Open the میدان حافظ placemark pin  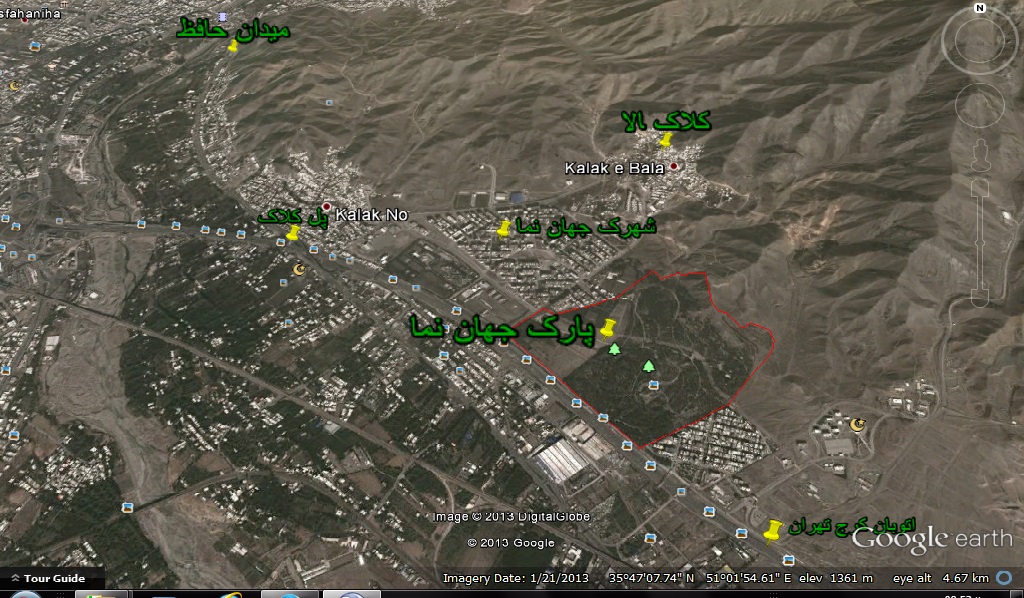234,48
